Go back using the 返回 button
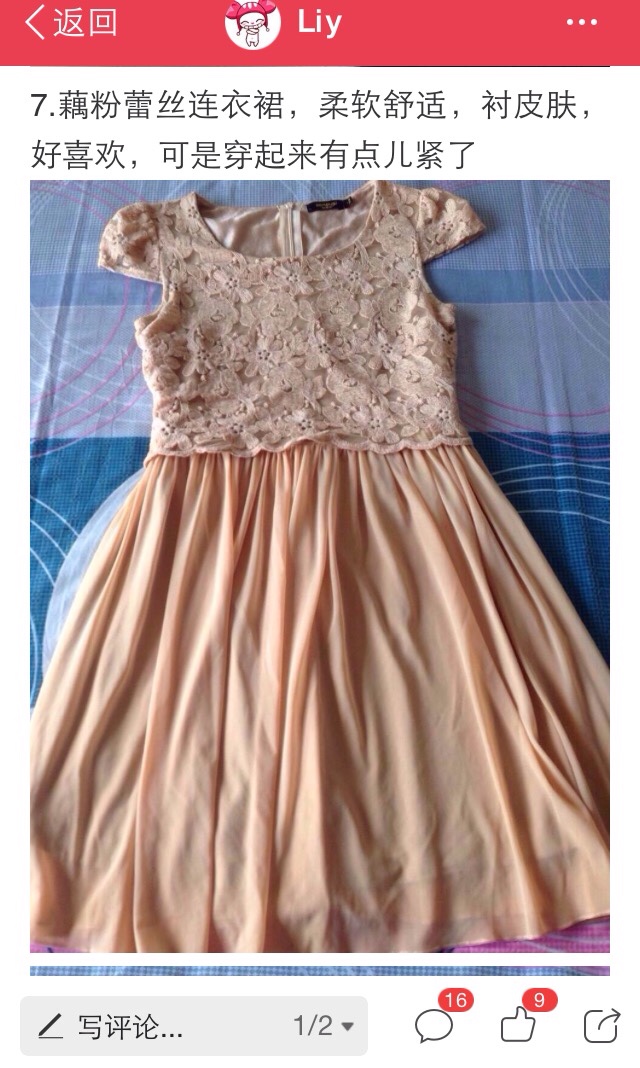Image resolution: width=640 pixels, height=1068 pixels. (71, 24)
